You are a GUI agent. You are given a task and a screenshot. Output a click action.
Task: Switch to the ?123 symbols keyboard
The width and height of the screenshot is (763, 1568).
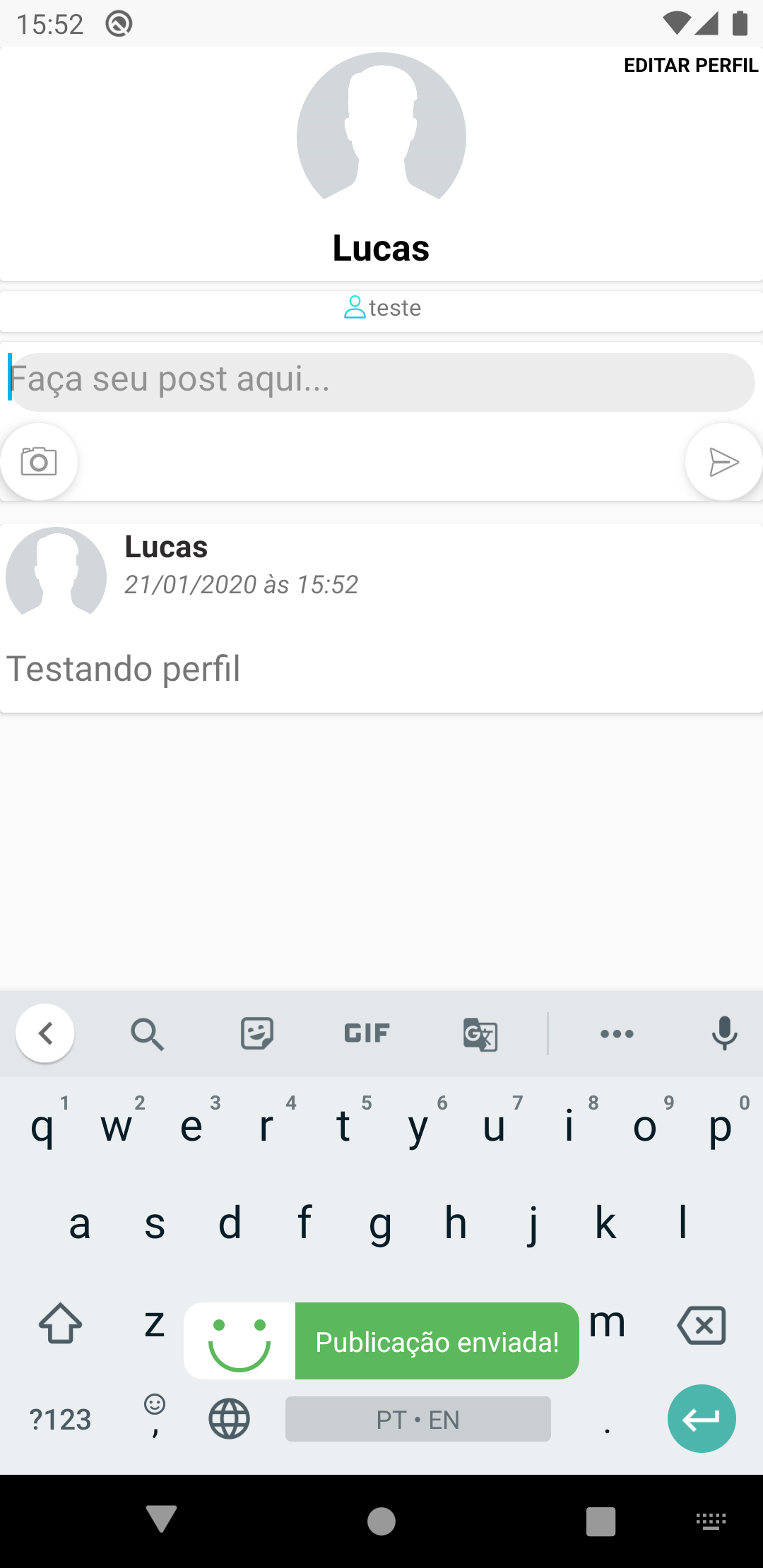[x=61, y=1420]
